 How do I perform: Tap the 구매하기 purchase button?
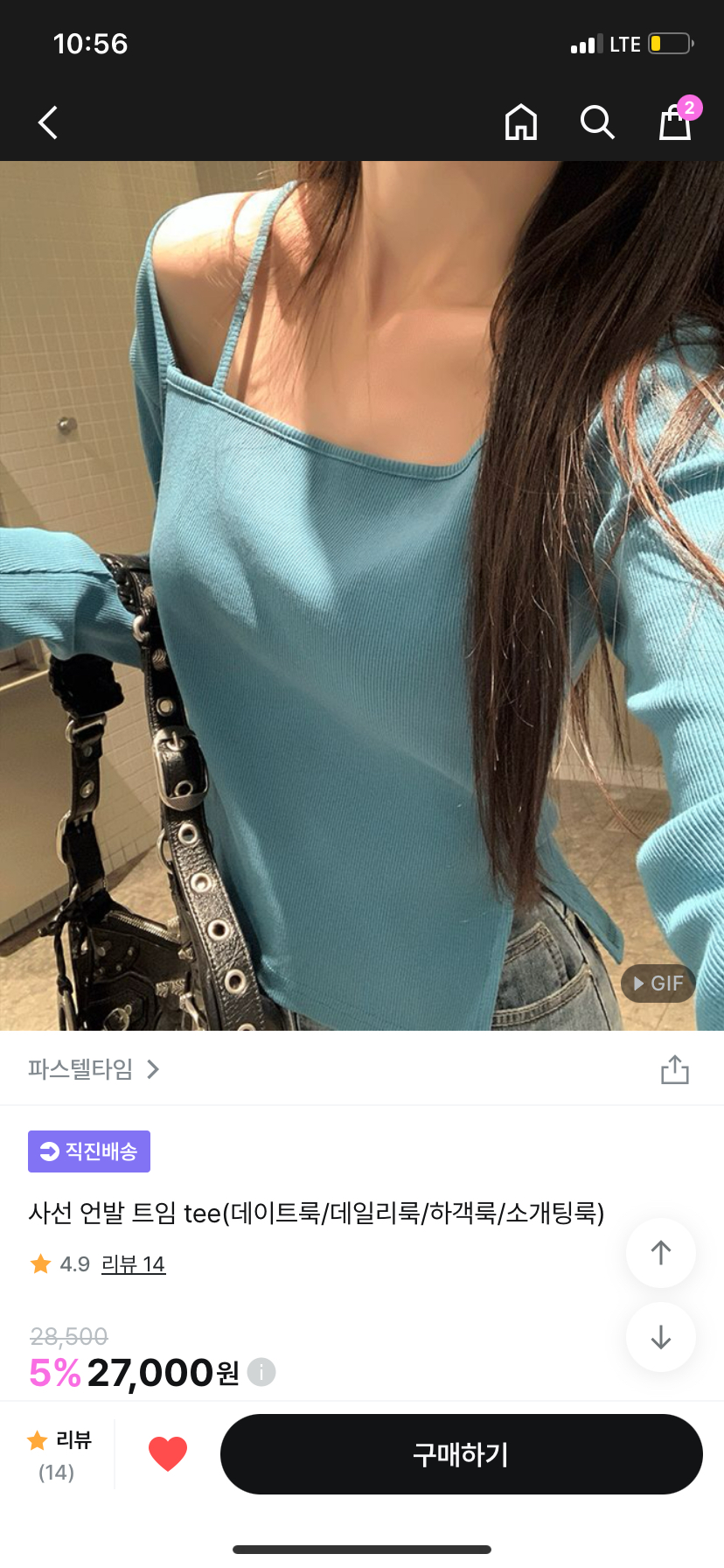tap(461, 1454)
